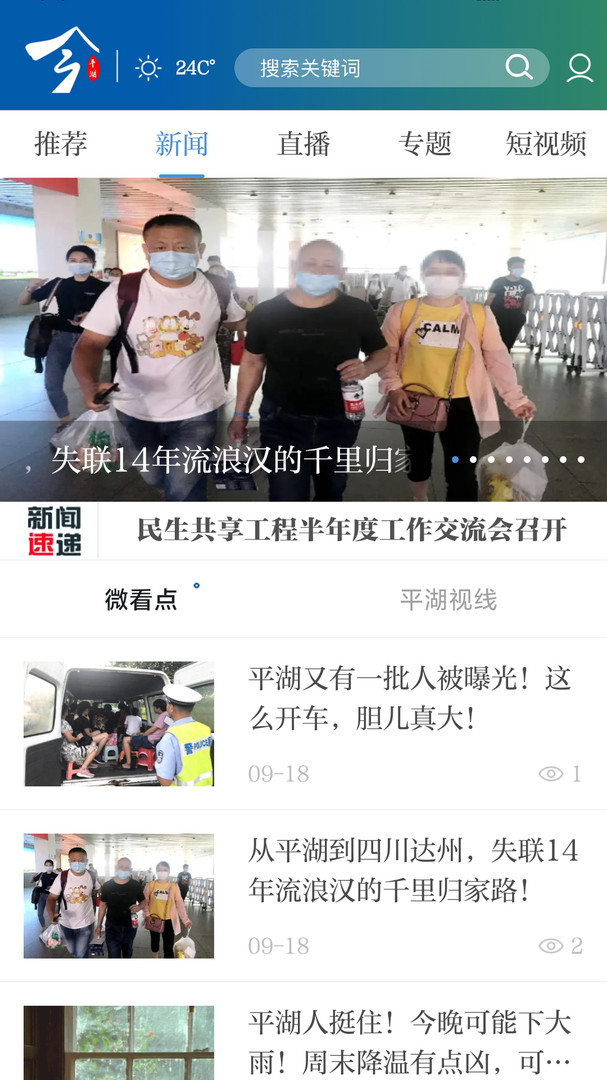Tap the magnifier search icon
607x1080 pixels.
tap(519, 68)
